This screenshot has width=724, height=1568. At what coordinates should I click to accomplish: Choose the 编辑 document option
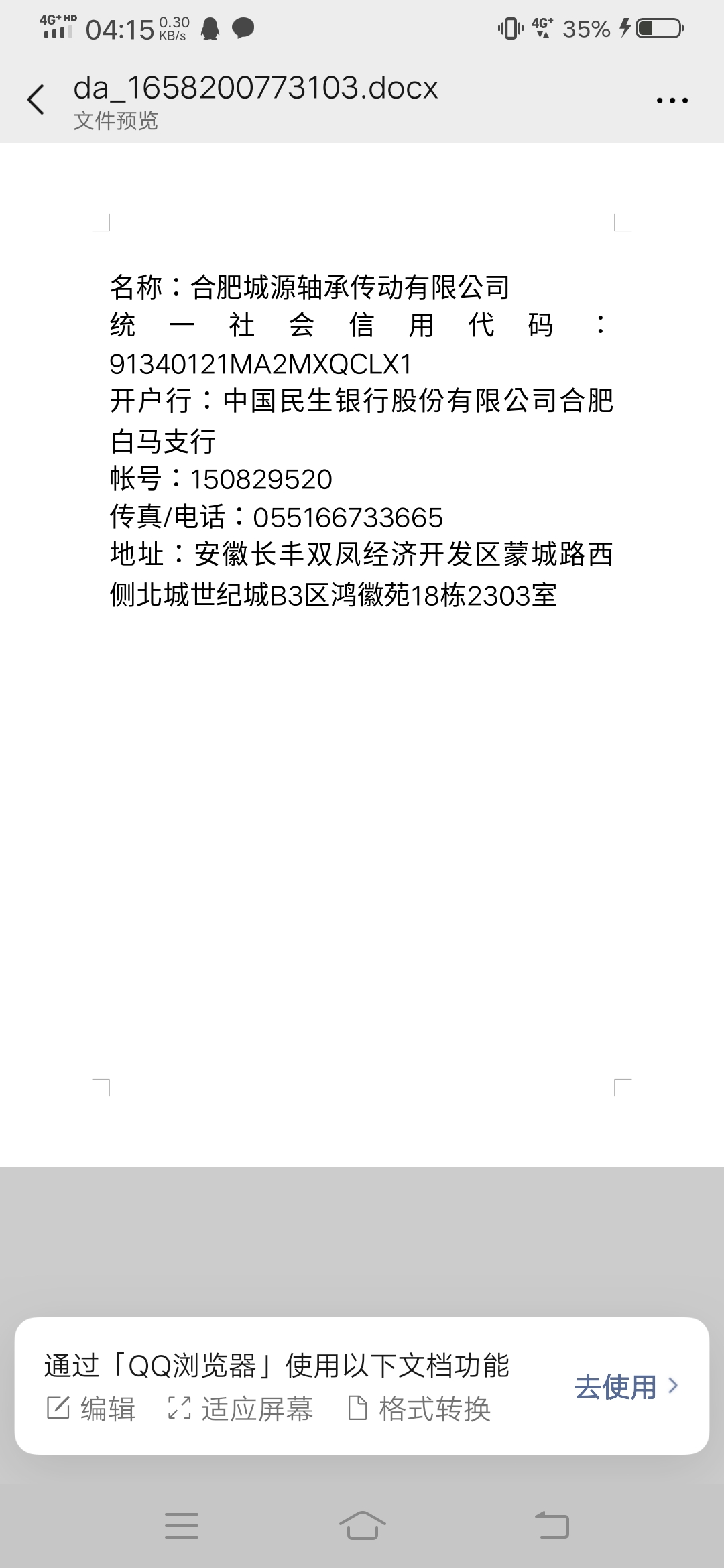92,1409
